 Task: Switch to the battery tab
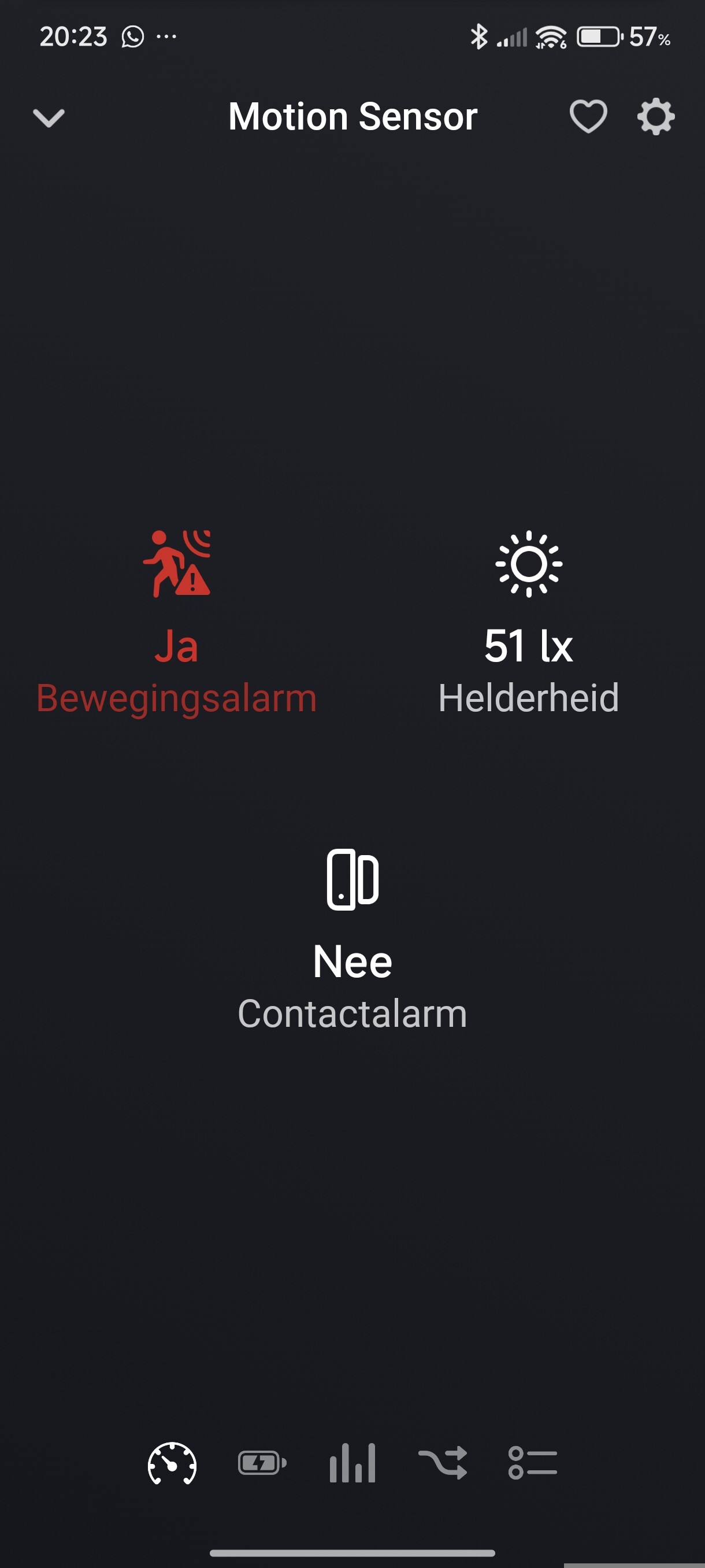click(262, 1463)
